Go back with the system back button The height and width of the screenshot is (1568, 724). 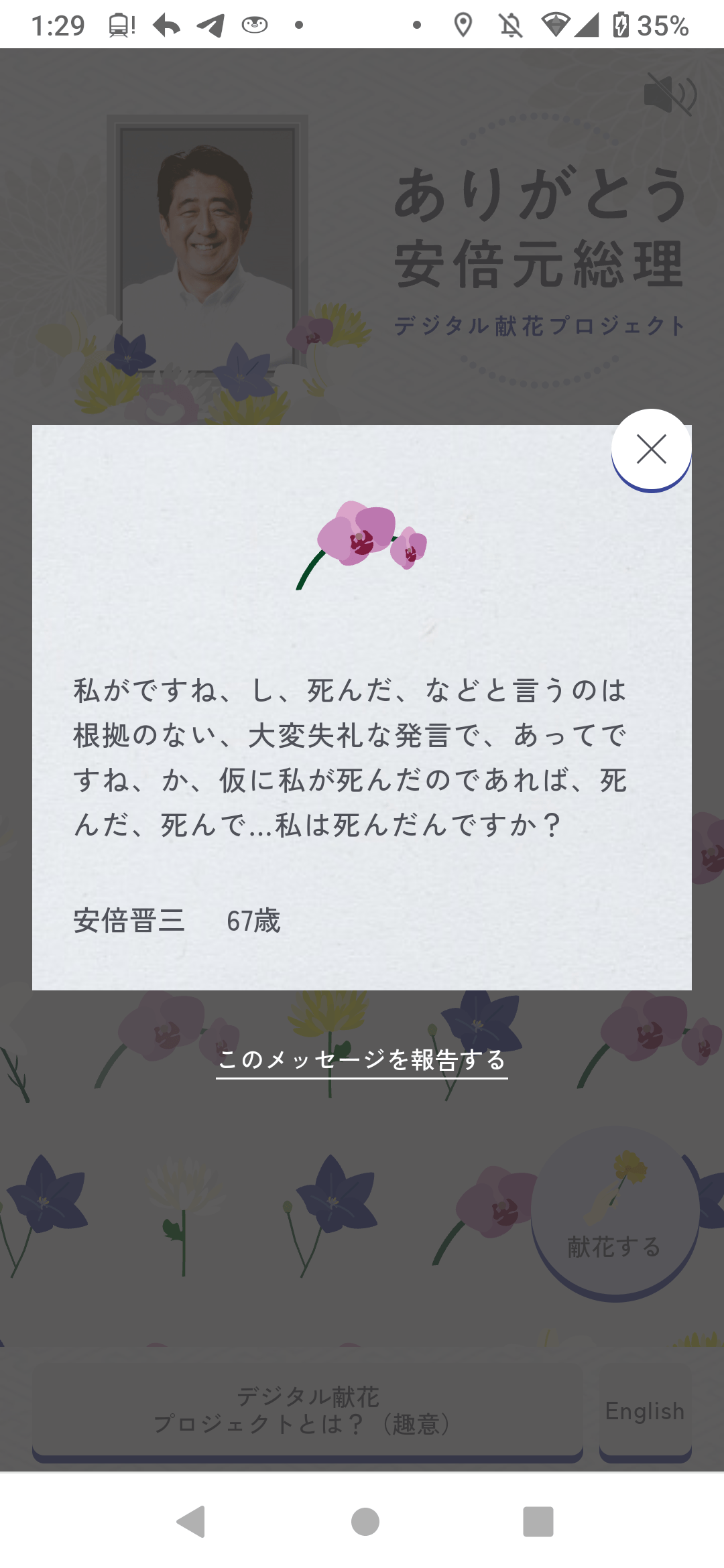tap(191, 1521)
